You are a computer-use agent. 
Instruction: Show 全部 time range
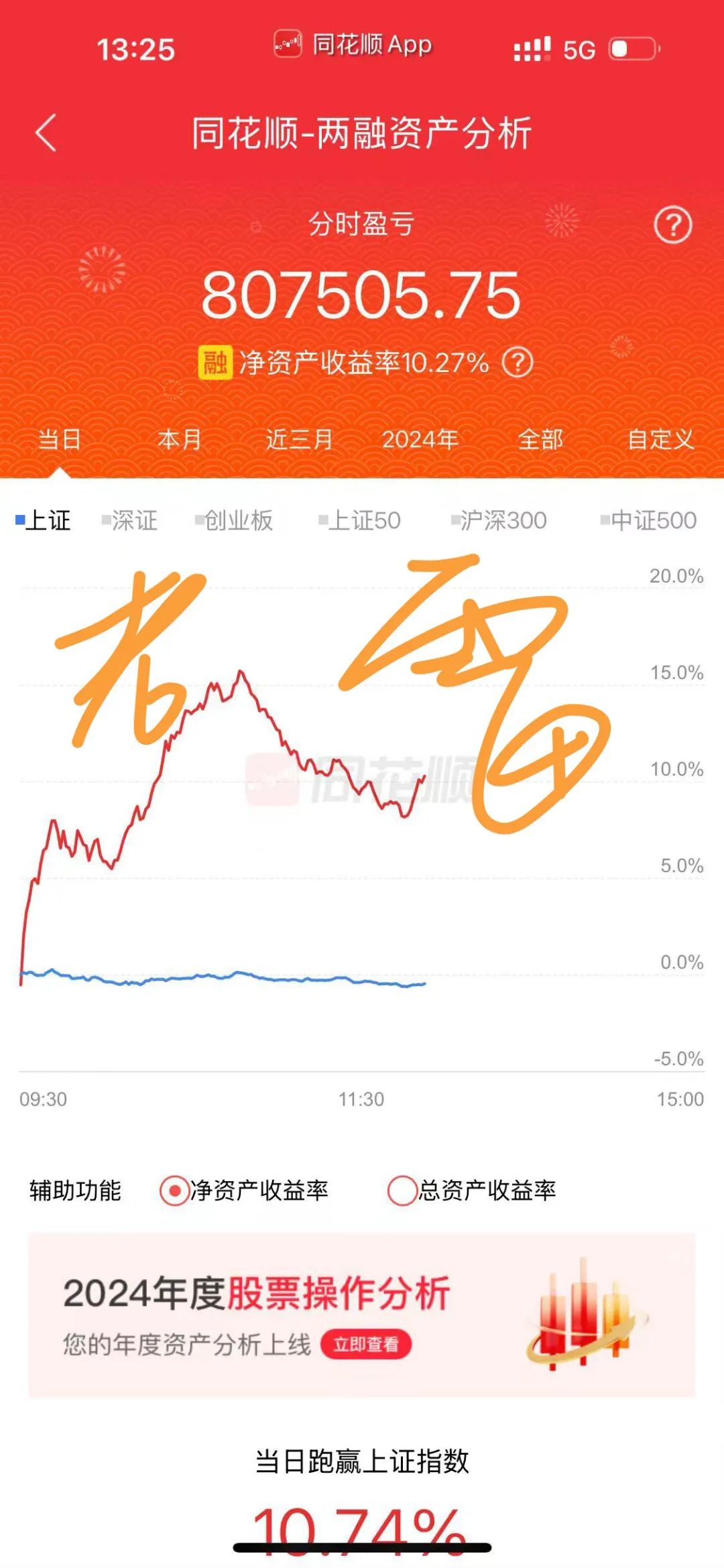tap(540, 440)
